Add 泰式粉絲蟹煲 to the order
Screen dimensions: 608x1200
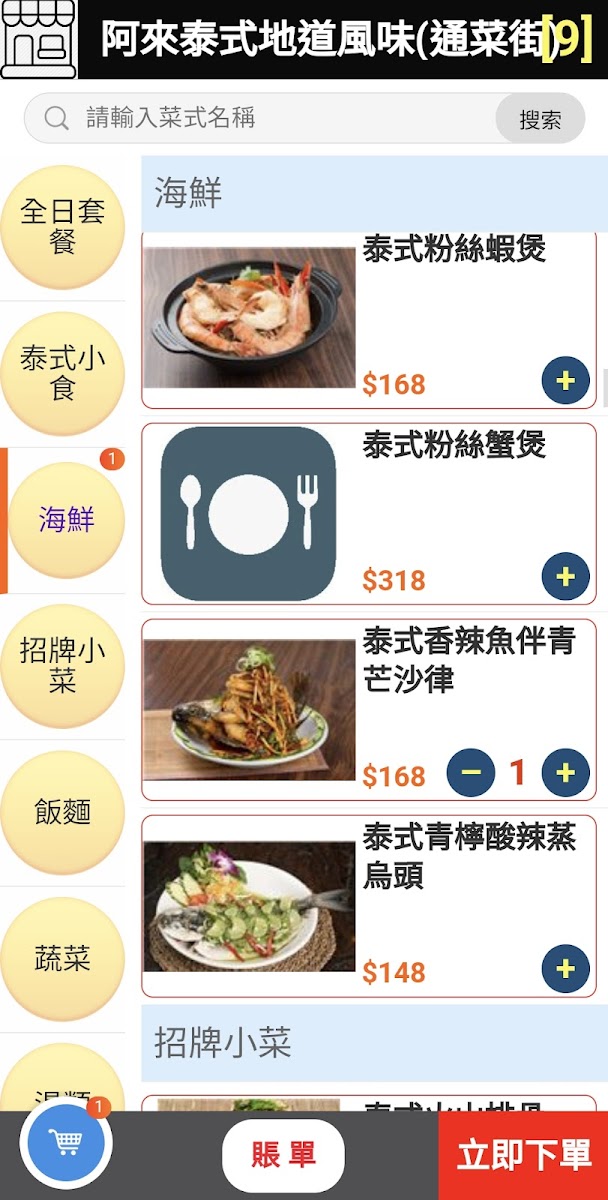click(565, 577)
